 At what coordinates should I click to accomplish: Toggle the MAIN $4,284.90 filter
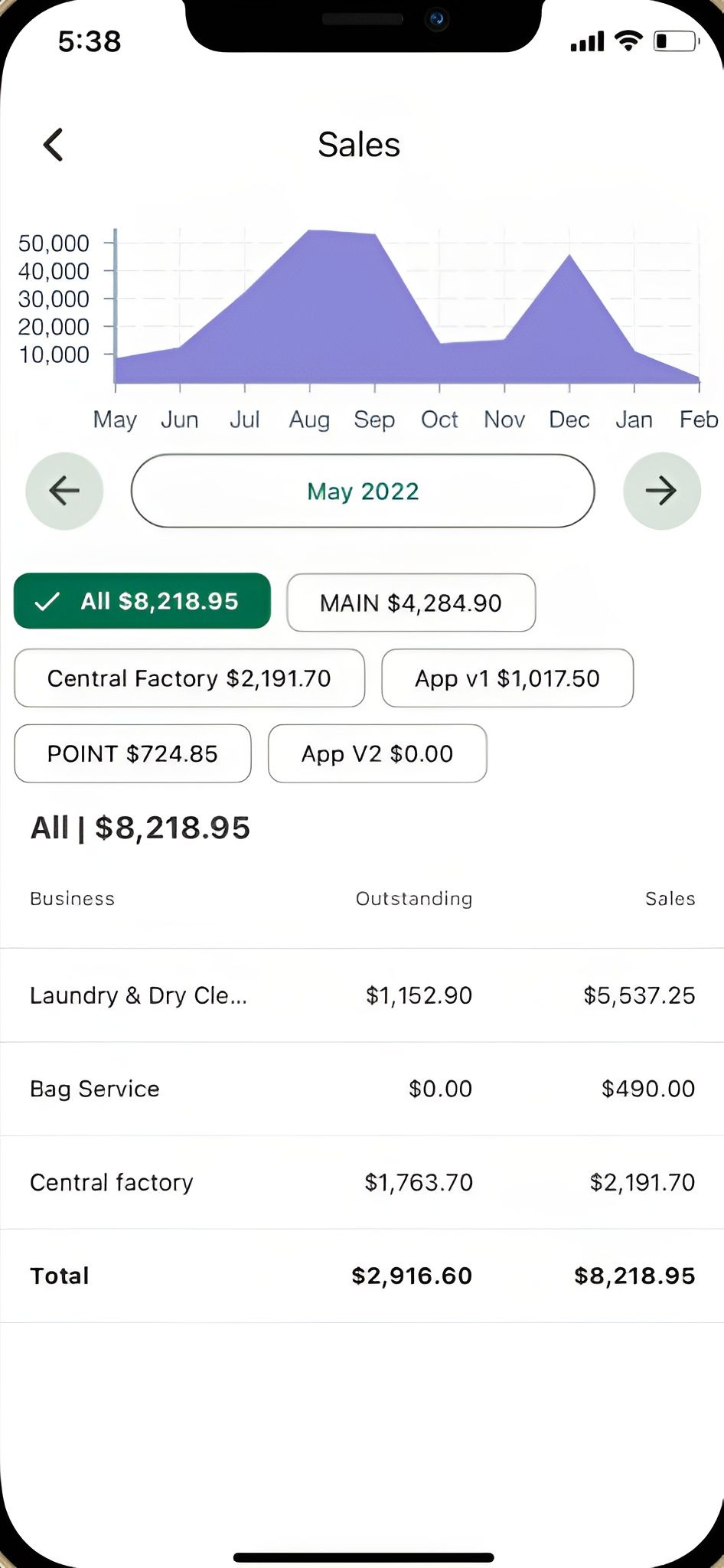(411, 603)
